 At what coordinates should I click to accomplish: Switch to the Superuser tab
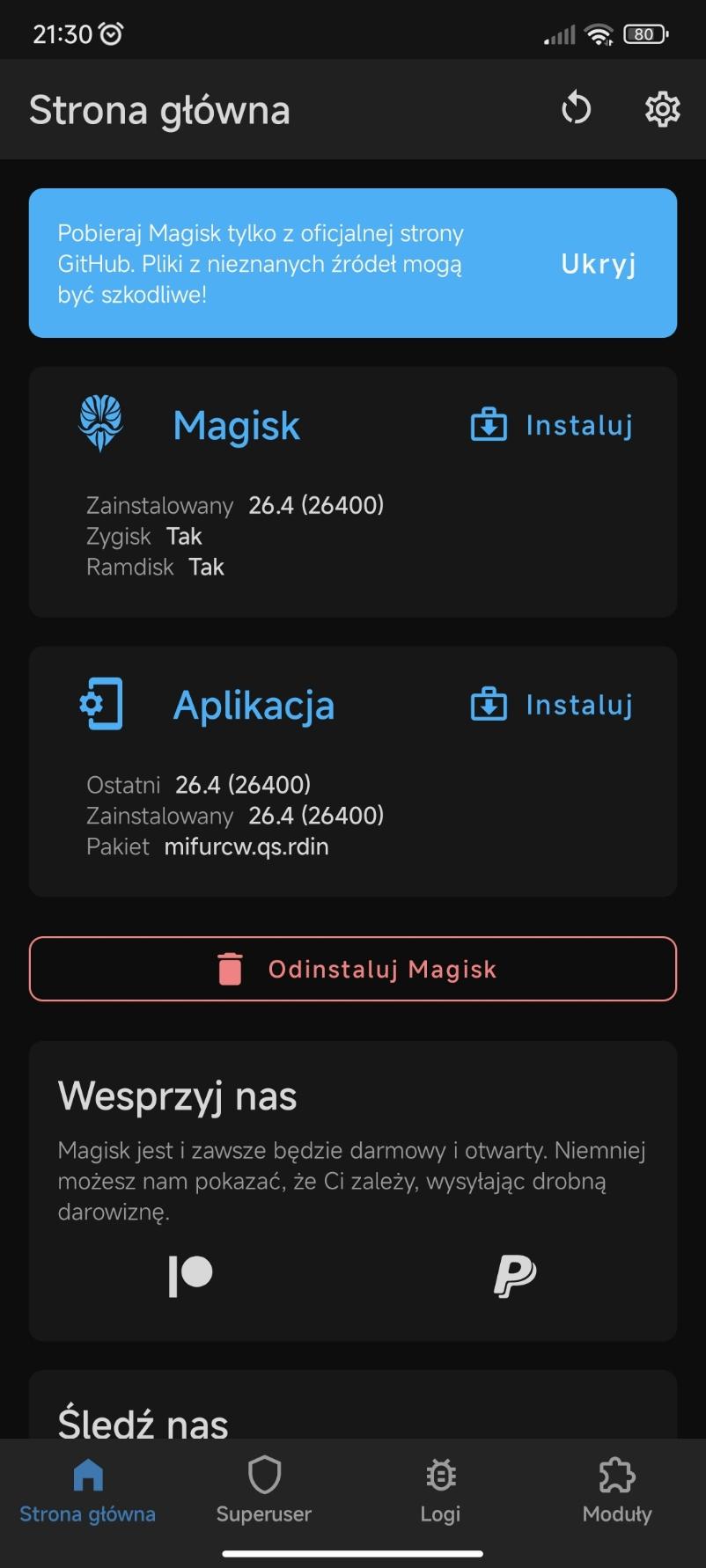(264, 1491)
